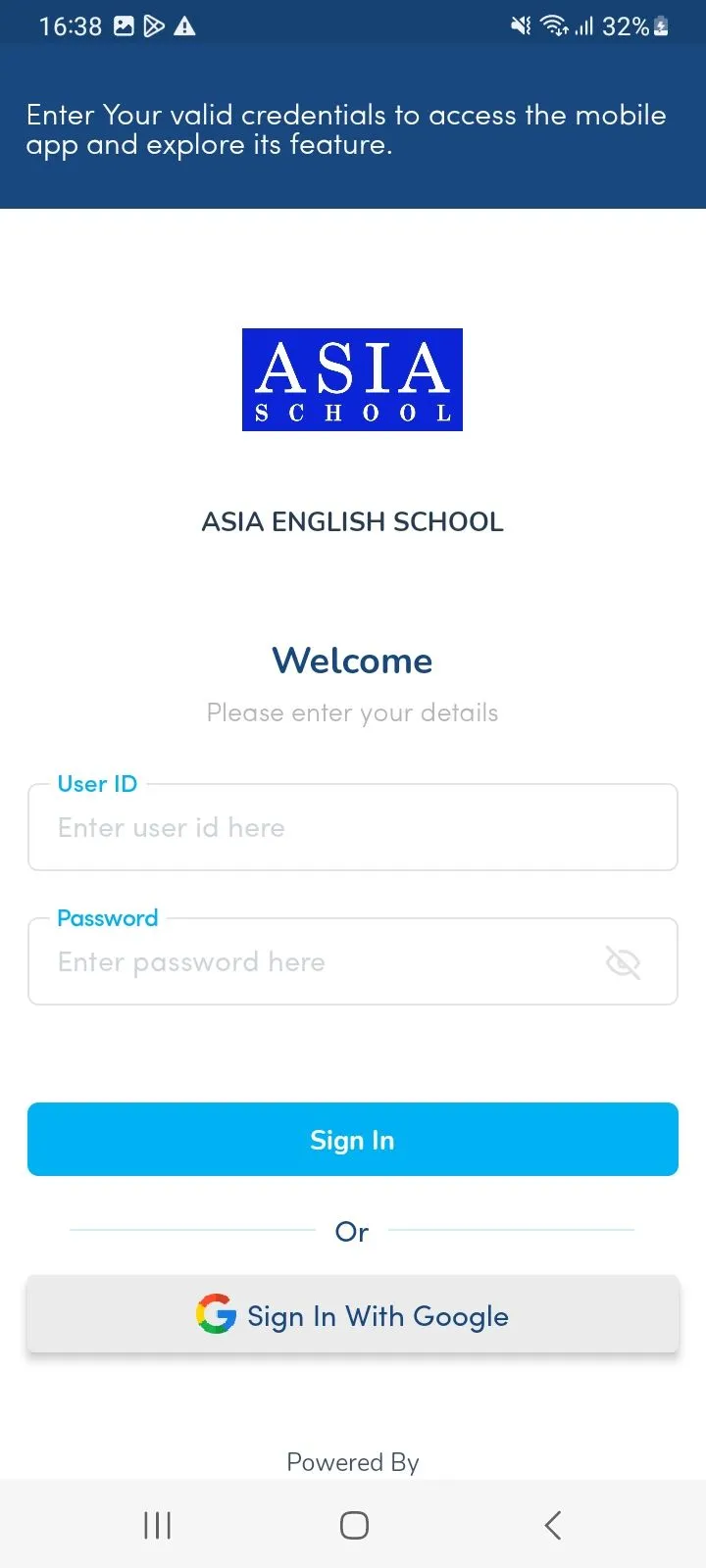This screenshot has height=1568, width=706.
Task: Sign In With Google
Action: point(352,1315)
